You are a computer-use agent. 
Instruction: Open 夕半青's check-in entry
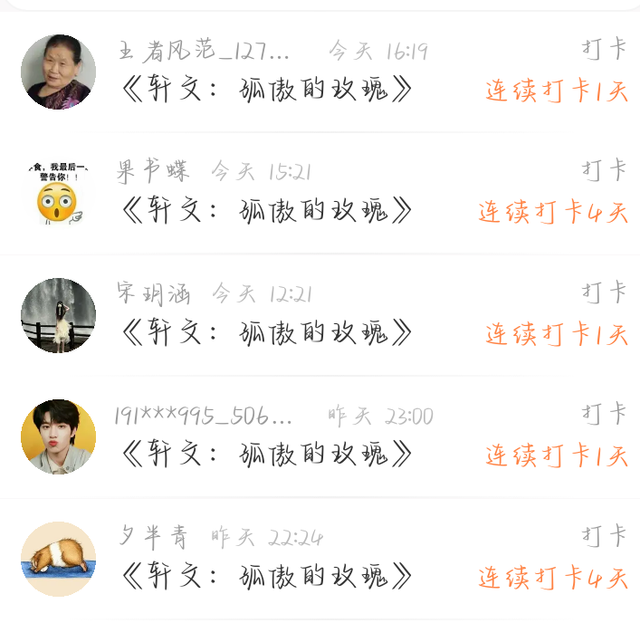pos(320,558)
